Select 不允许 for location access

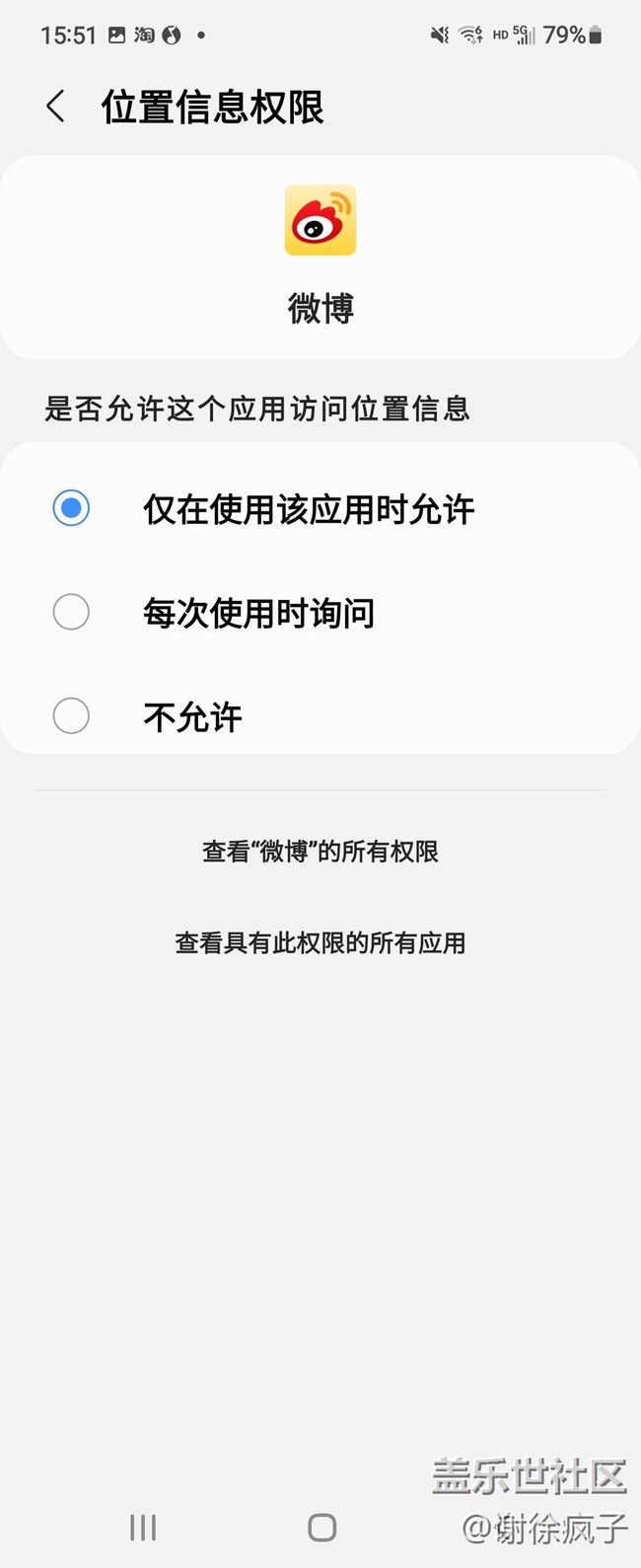click(x=71, y=716)
